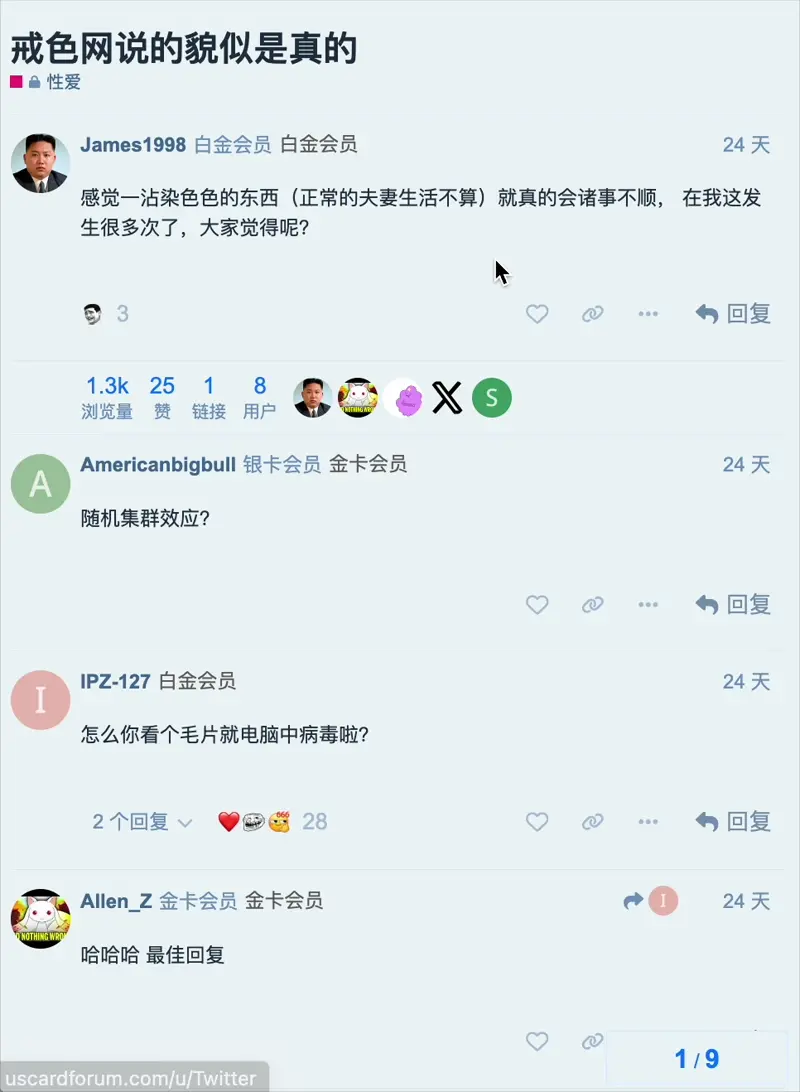
Task: Reply to James1998's post
Action: click(x=734, y=314)
